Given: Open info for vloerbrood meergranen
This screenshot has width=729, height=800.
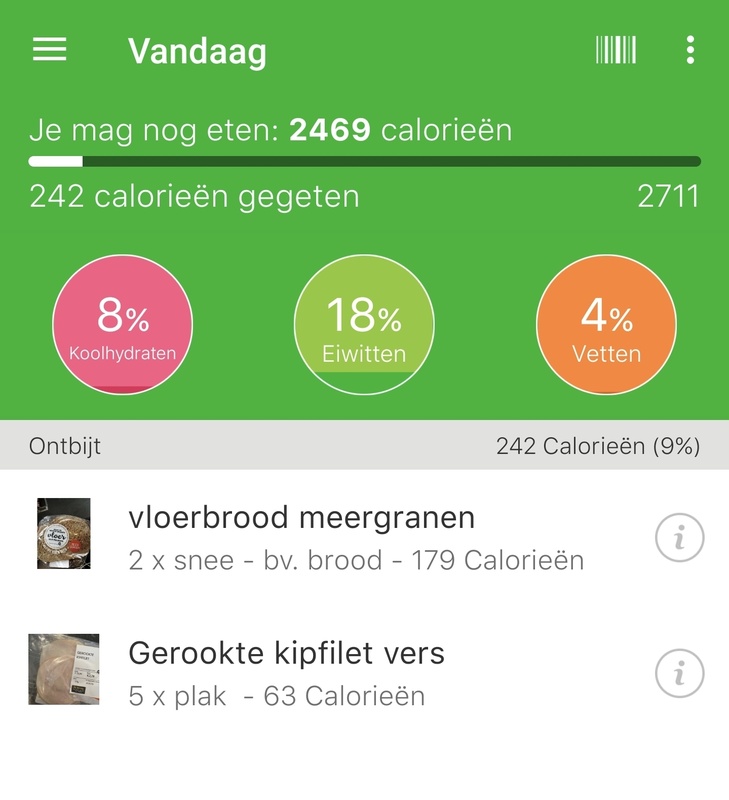Looking at the screenshot, I should point(679,536).
